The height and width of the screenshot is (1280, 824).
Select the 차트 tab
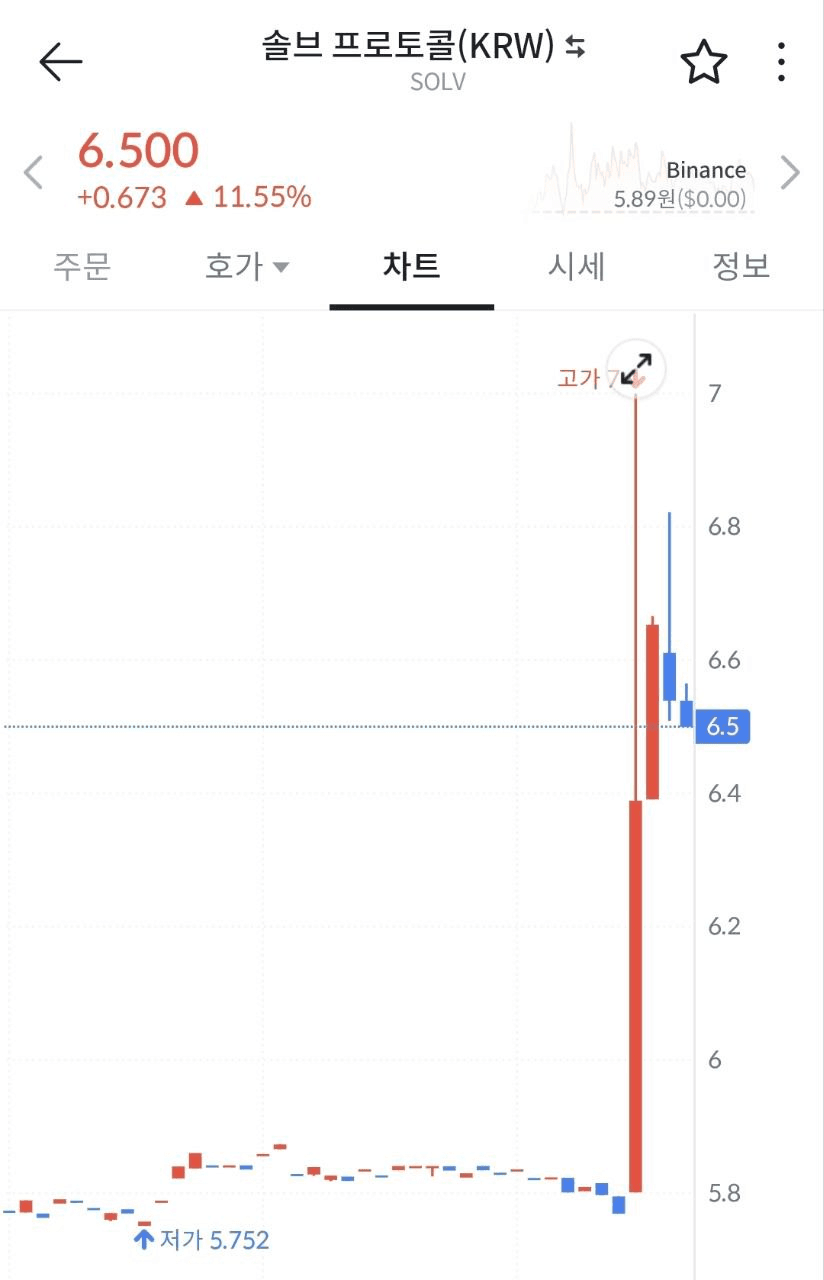coord(411,266)
